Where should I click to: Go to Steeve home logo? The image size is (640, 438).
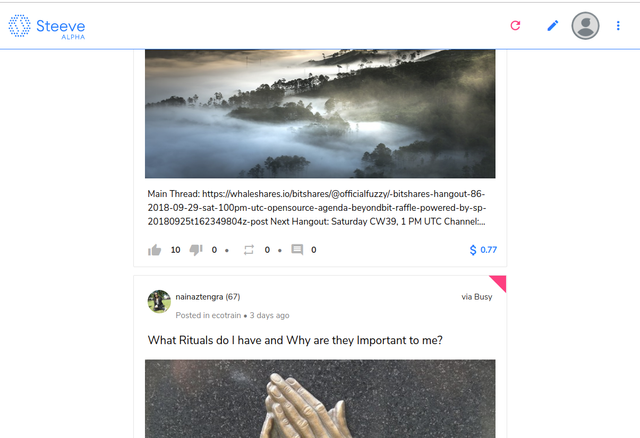46,26
